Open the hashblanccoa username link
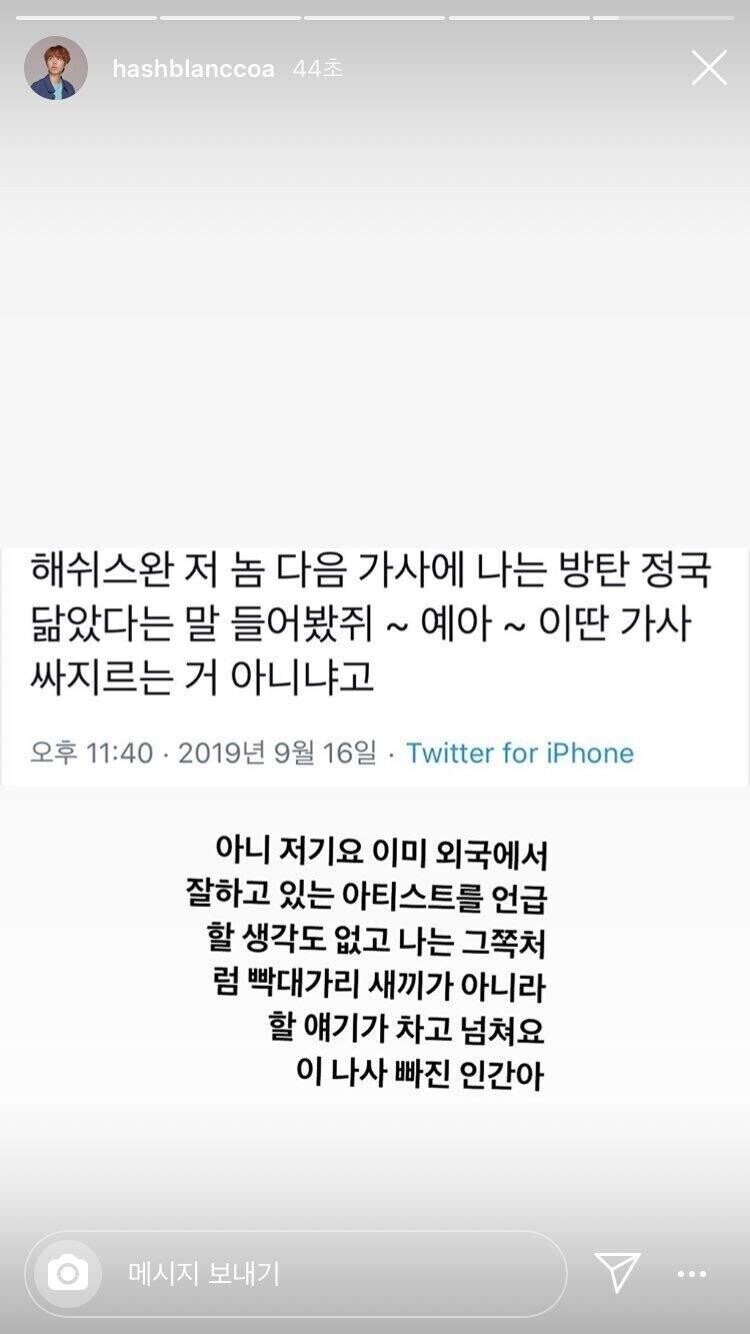The image size is (750, 1334). [x=193, y=69]
